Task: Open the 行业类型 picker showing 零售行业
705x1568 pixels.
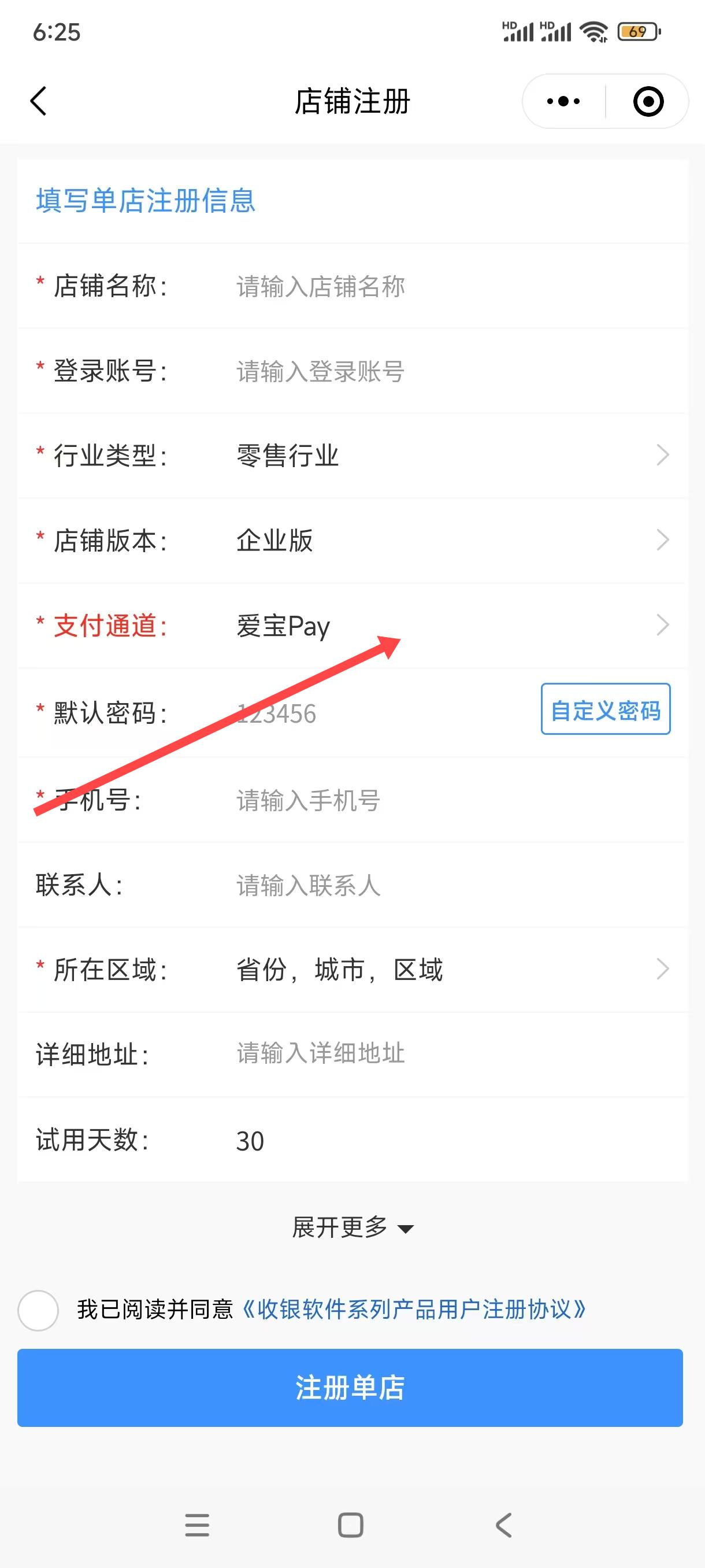Action: (x=353, y=455)
